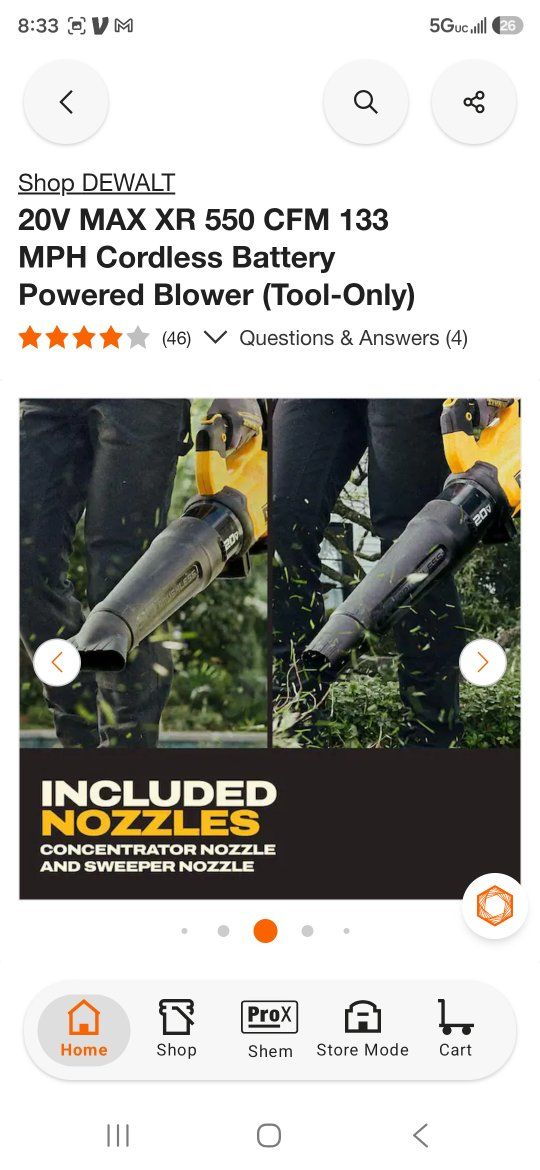The width and height of the screenshot is (540, 1170).
Task: Switch to the Home tab
Action: (x=84, y=1030)
